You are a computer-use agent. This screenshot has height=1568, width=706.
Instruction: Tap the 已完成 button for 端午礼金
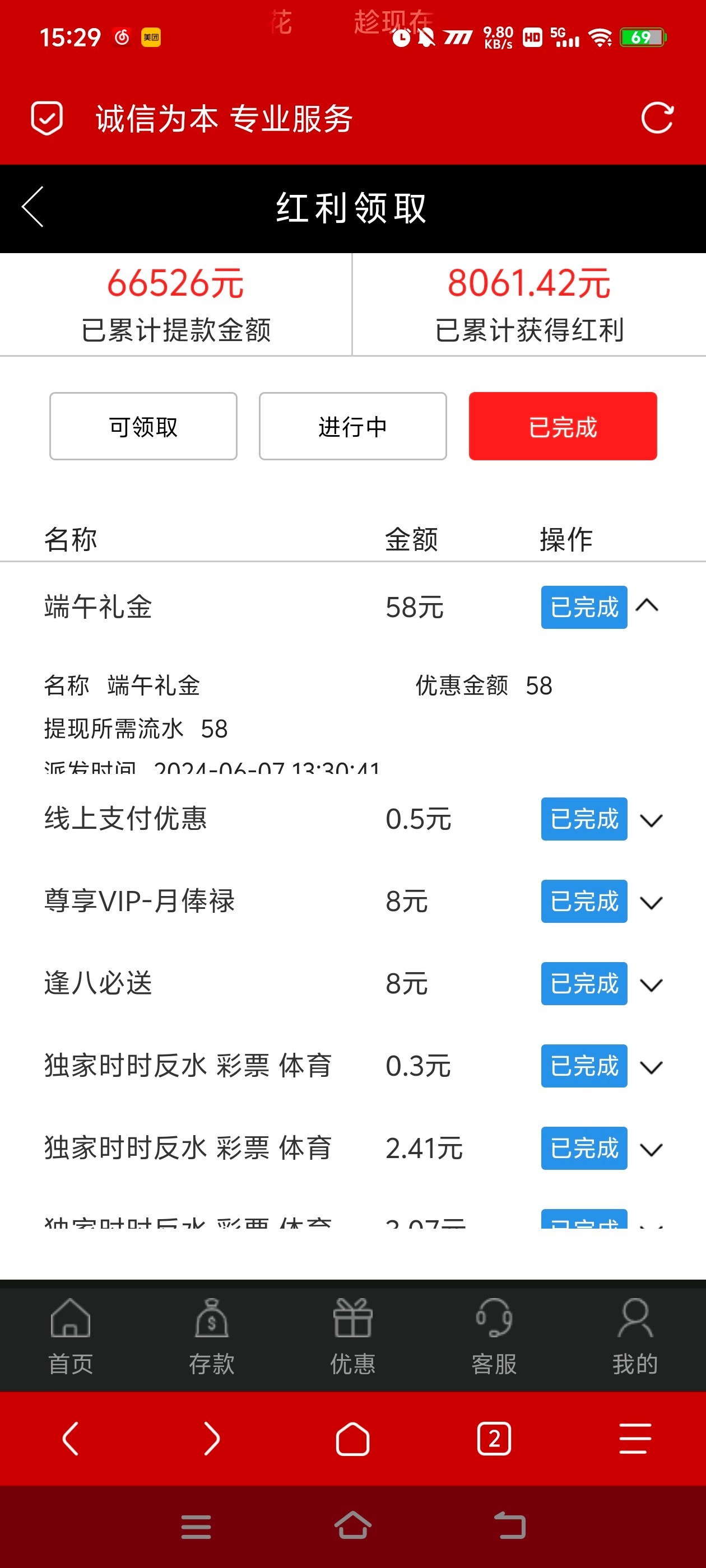(x=583, y=607)
